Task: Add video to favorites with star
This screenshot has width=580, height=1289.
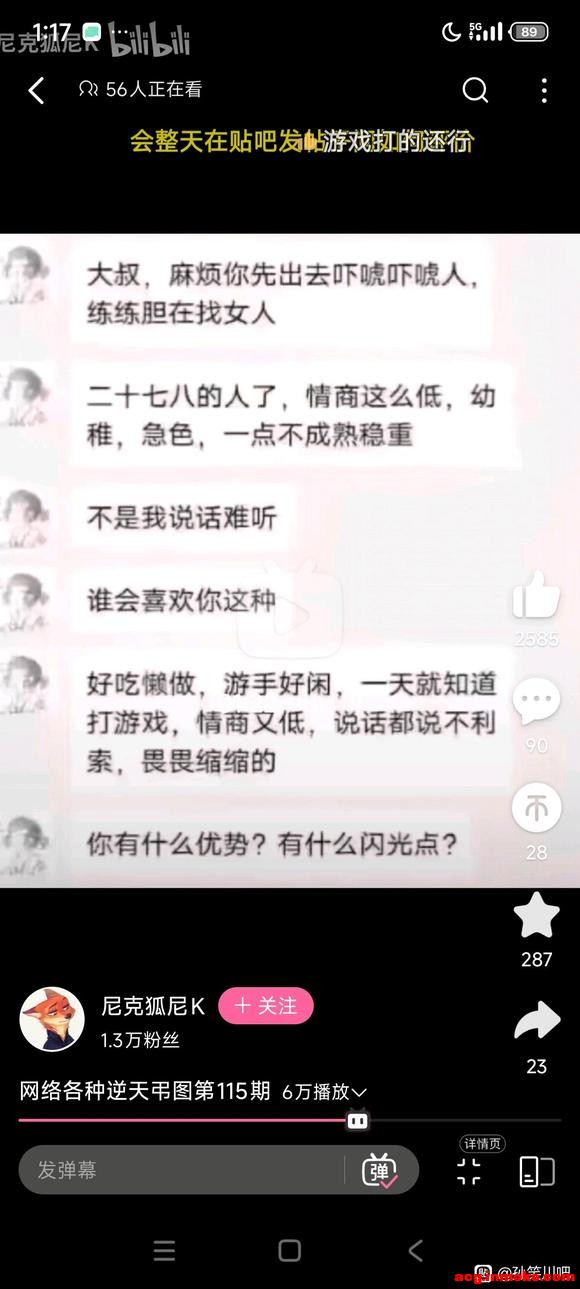Action: [536, 915]
